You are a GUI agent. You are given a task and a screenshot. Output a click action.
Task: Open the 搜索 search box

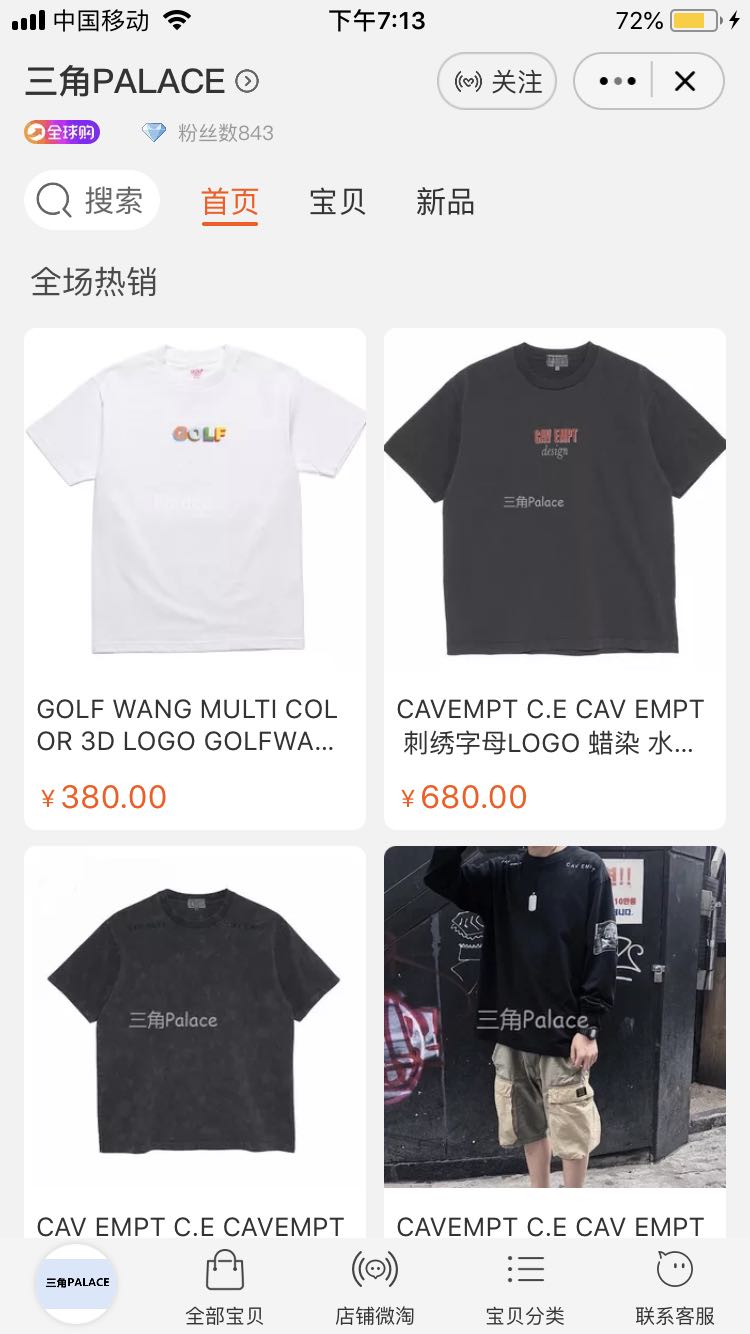[x=92, y=201]
